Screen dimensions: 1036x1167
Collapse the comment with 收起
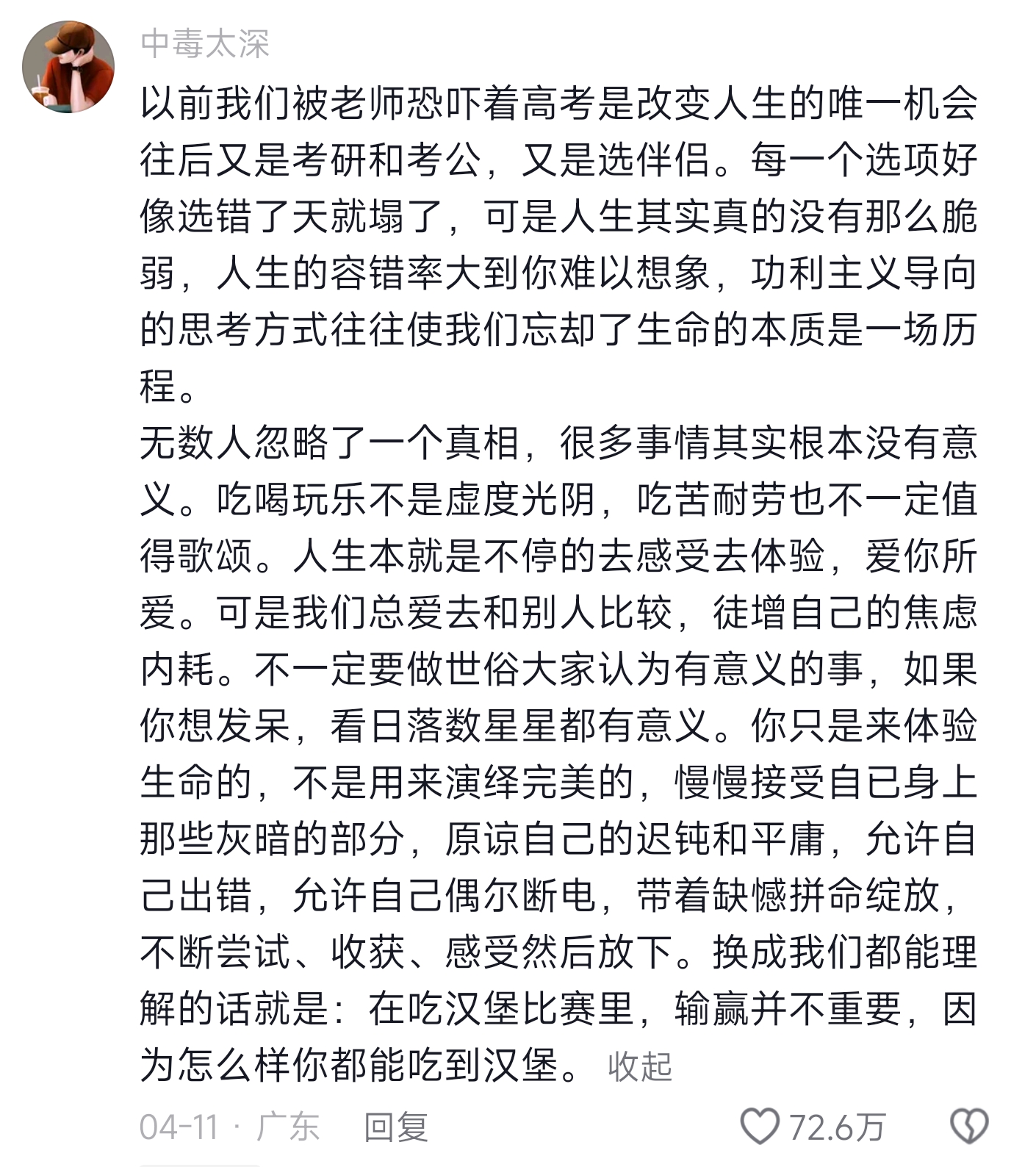point(640,1066)
